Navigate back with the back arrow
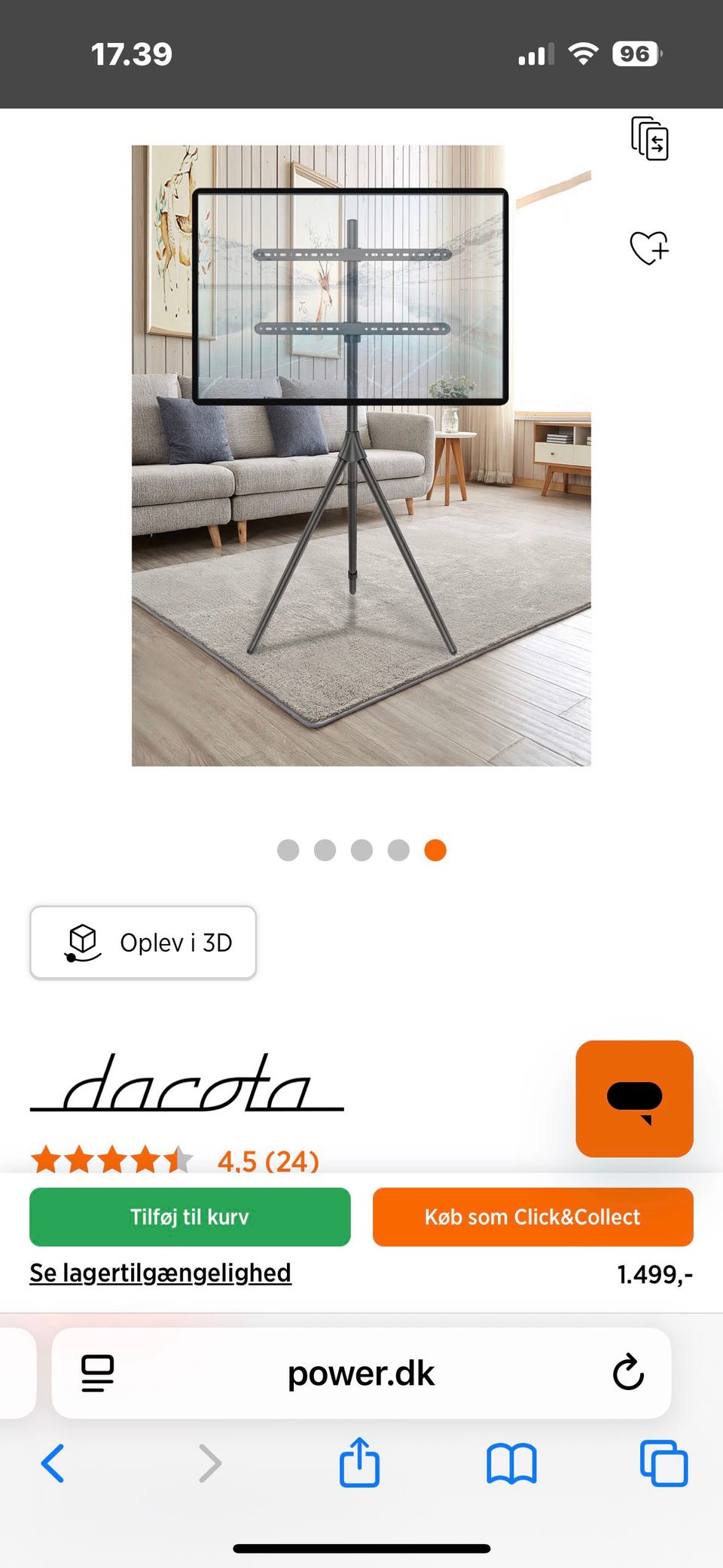 point(52,1463)
